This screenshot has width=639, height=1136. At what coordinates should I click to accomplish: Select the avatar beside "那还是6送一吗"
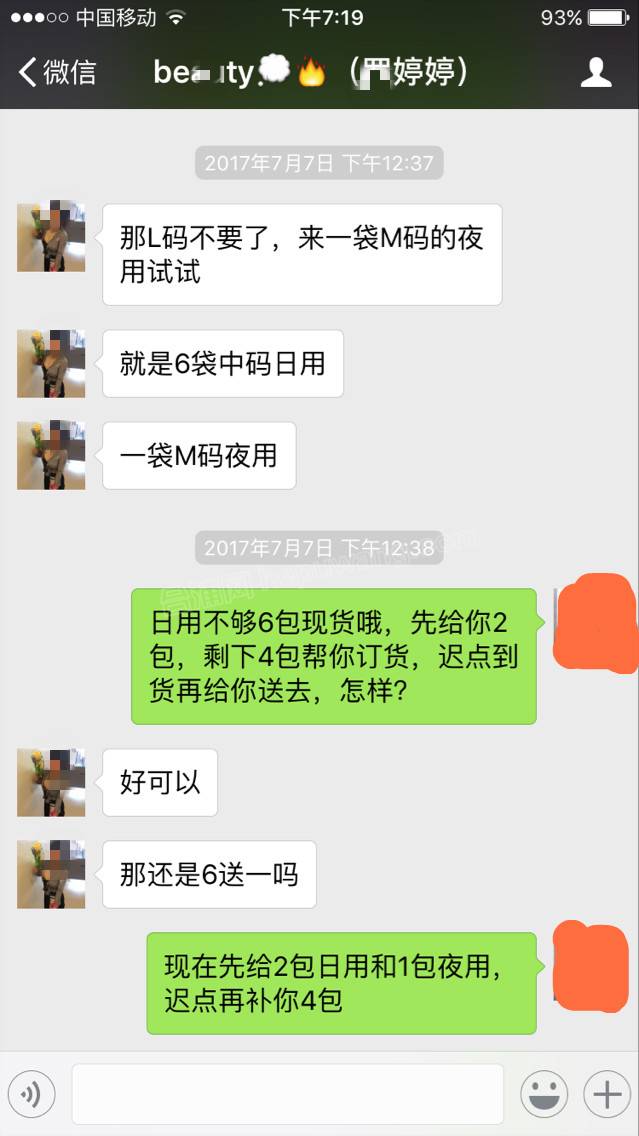point(51,874)
